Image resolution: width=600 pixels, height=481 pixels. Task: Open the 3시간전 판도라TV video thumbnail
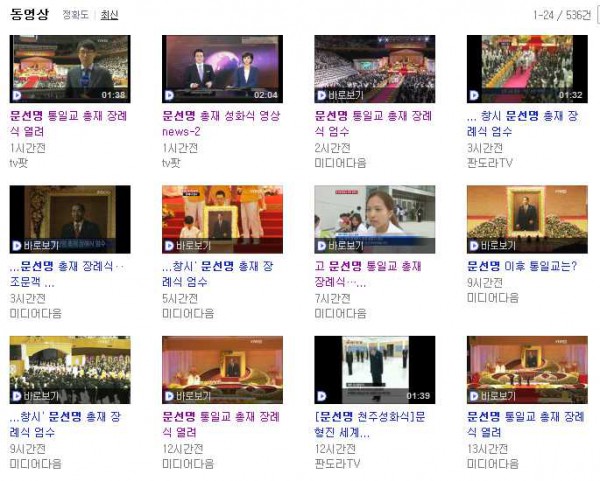click(526, 69)
